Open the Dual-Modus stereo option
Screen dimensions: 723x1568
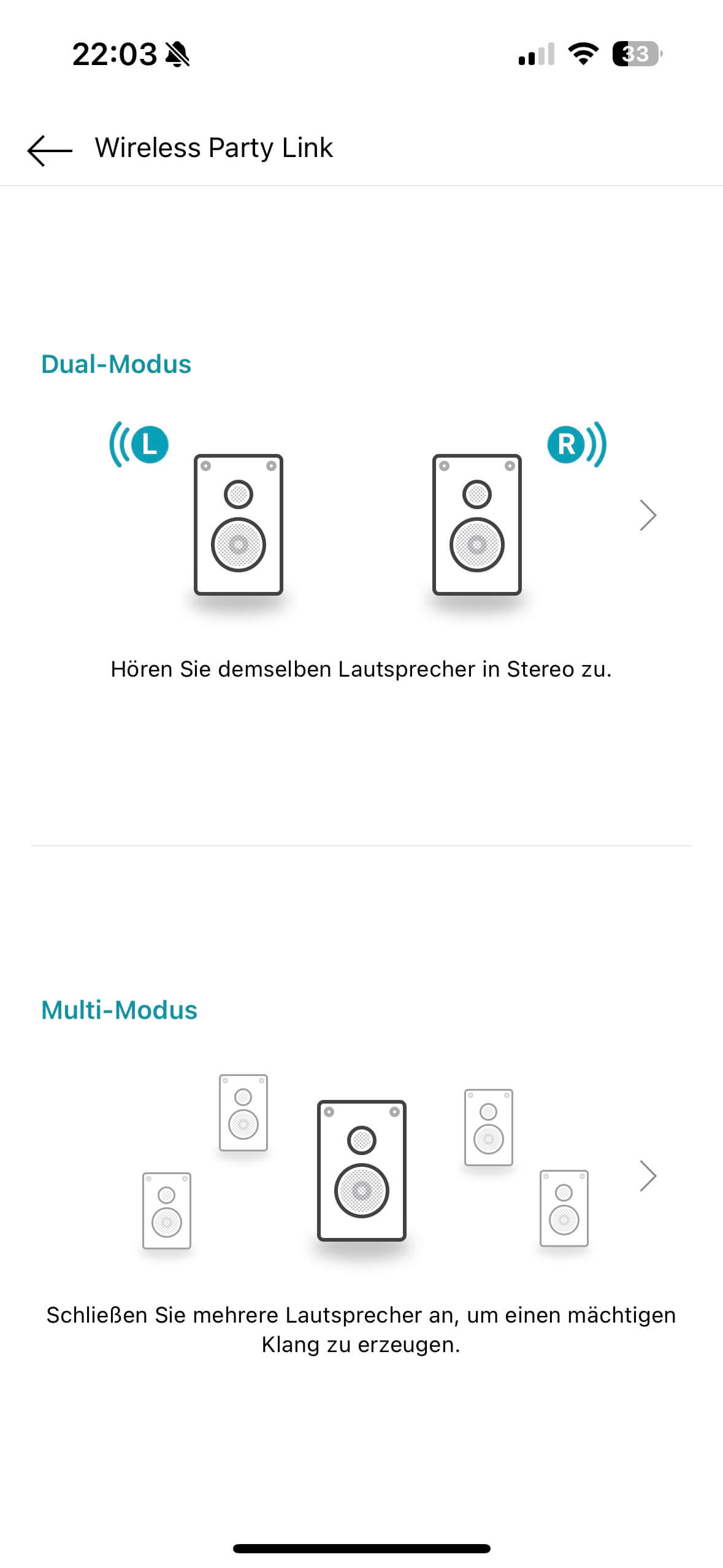pos(648,515)
